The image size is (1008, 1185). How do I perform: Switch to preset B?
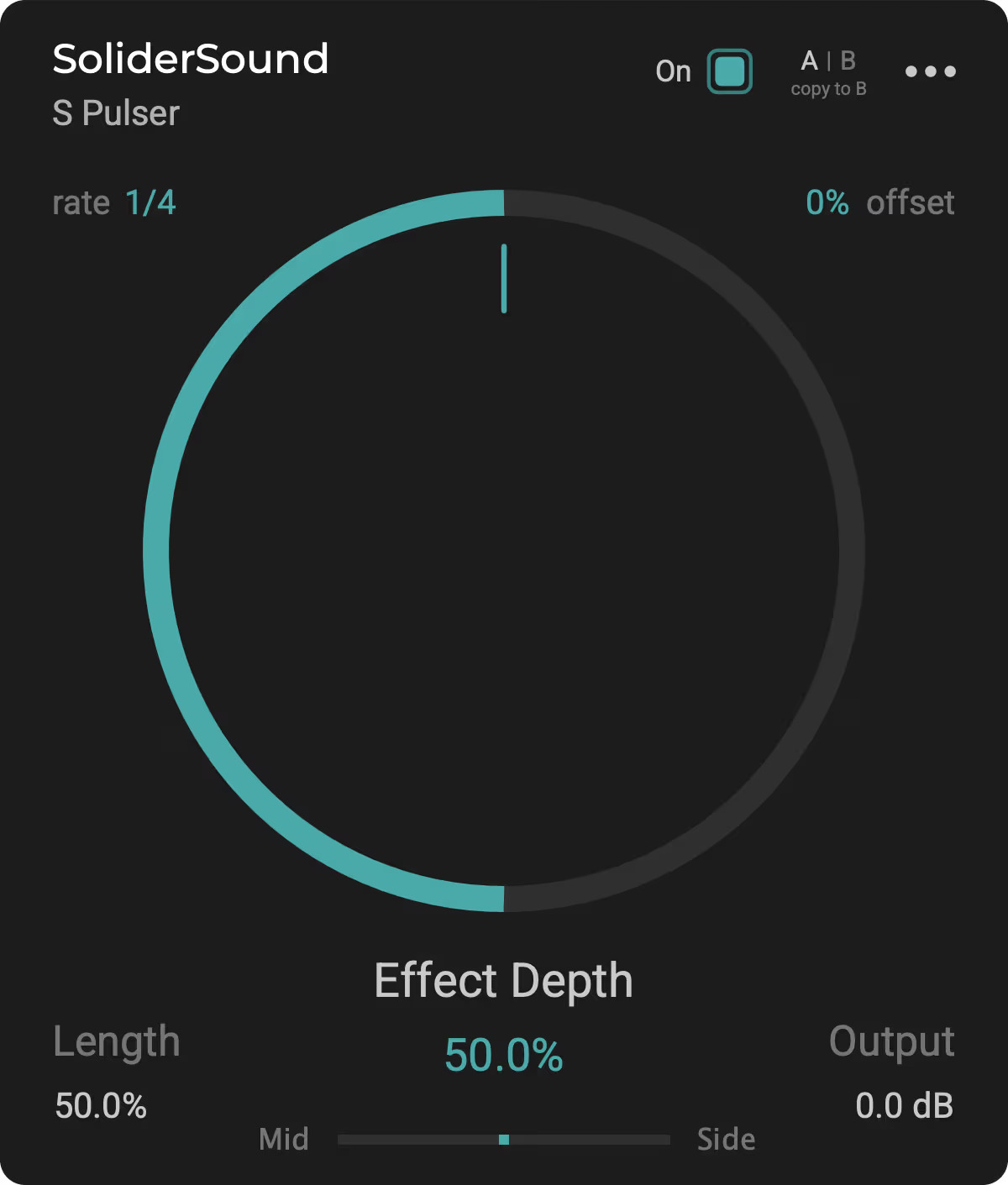(848, 60)
